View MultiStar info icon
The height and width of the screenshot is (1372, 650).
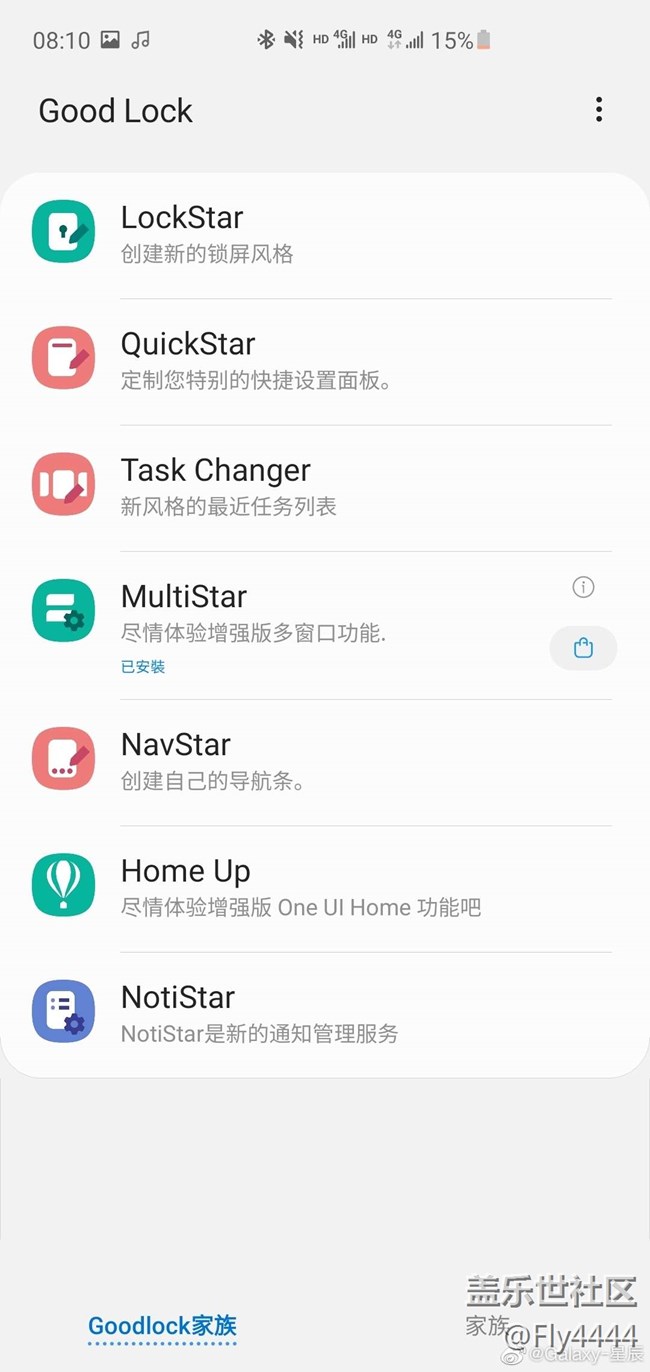tap(583, 587)
